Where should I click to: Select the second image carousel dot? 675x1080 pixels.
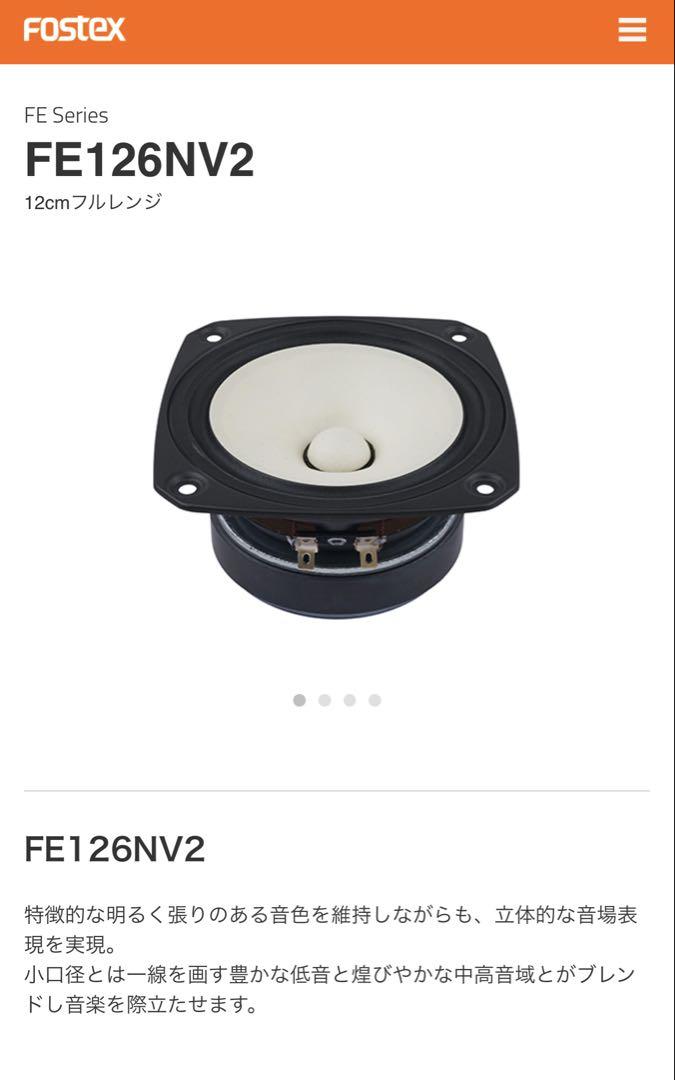(324, 700)
